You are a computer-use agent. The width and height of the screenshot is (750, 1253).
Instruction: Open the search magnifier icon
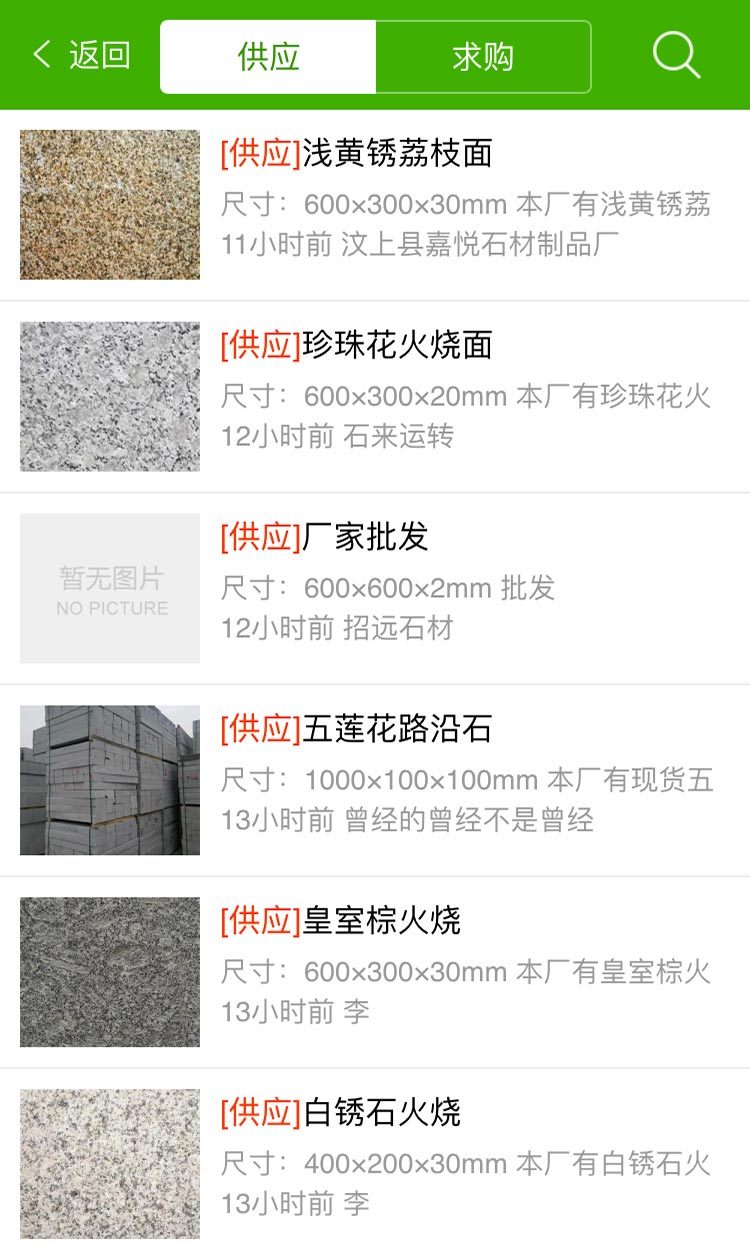click(676, 55)
